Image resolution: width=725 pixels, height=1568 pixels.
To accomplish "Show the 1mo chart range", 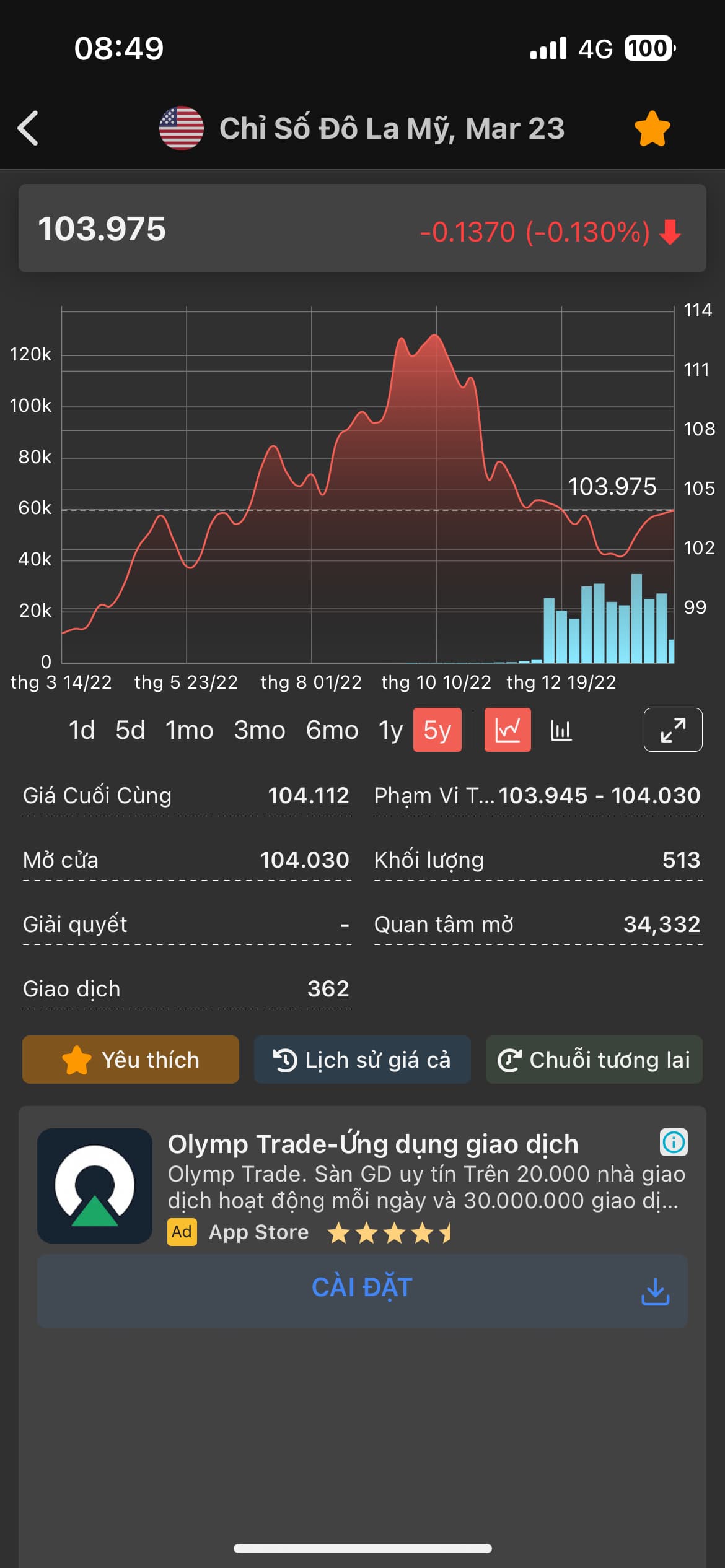I will (189, 730).
